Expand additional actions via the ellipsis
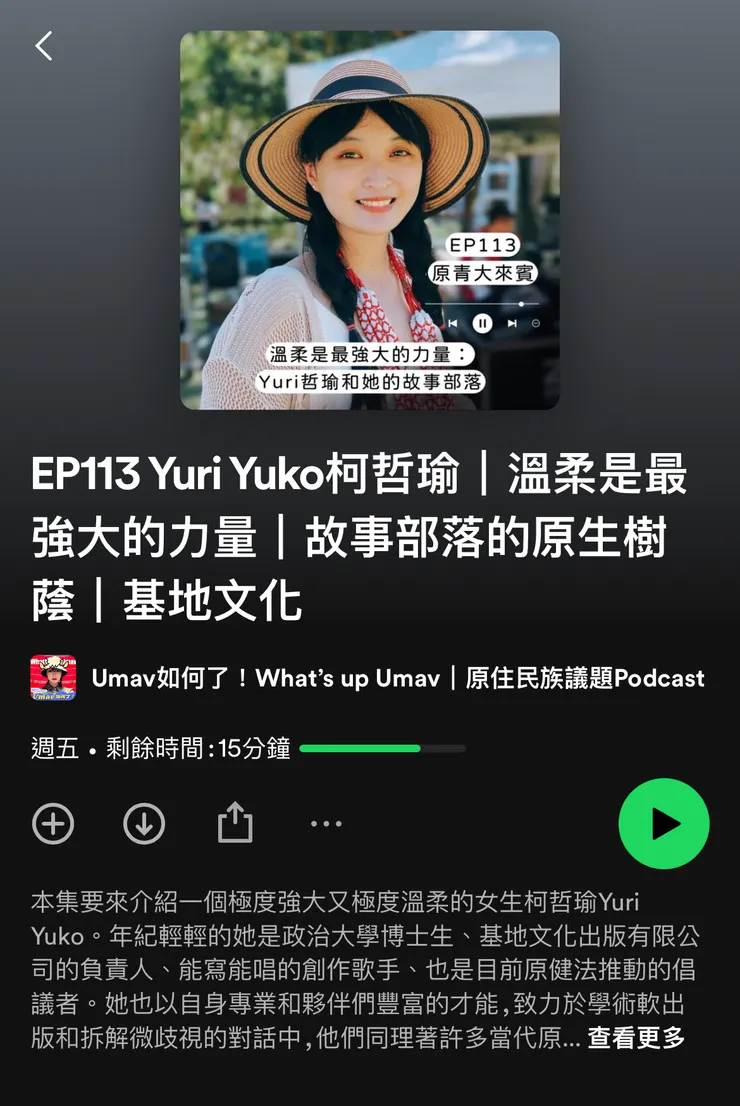Screen dimensions: 740x1106 point(326,823)
